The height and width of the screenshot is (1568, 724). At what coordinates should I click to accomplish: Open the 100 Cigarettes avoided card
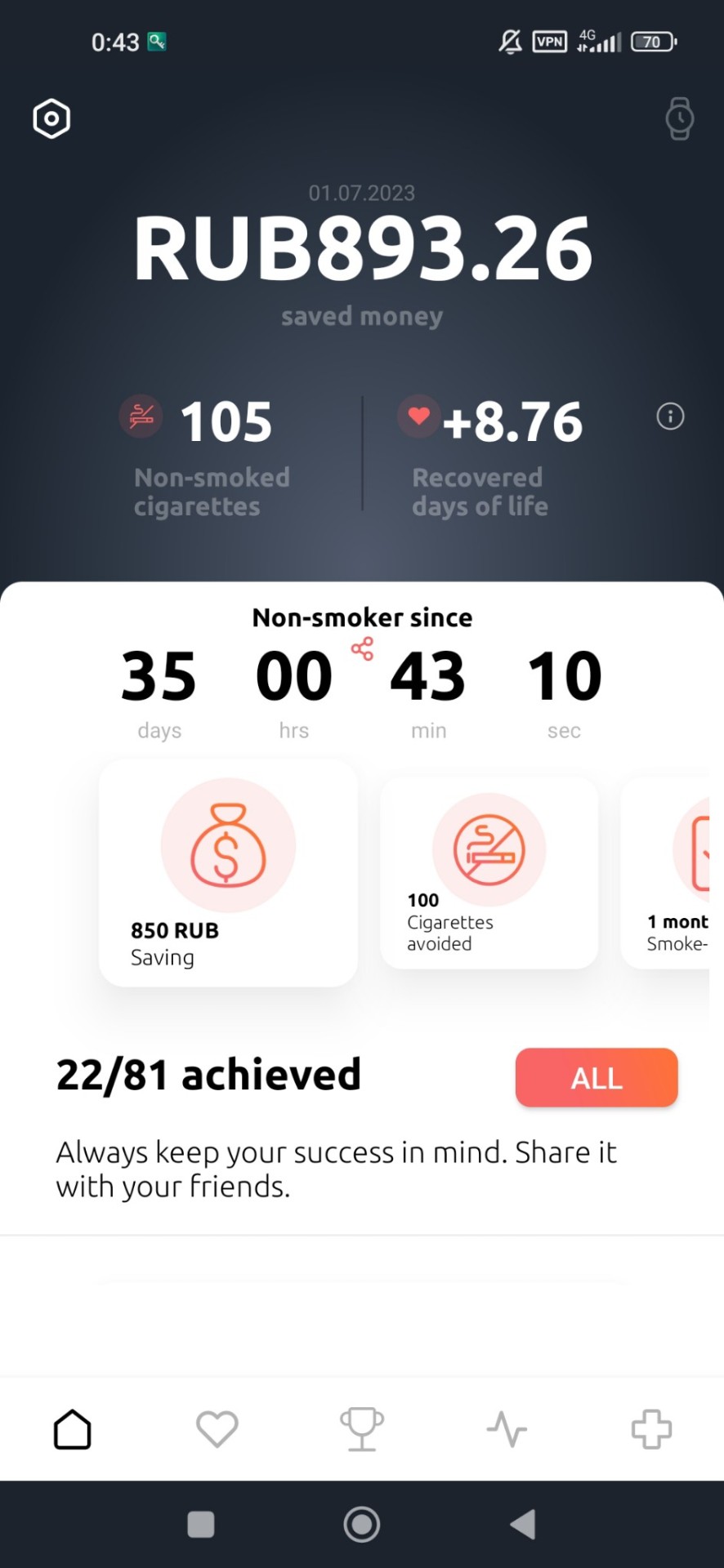489,873
